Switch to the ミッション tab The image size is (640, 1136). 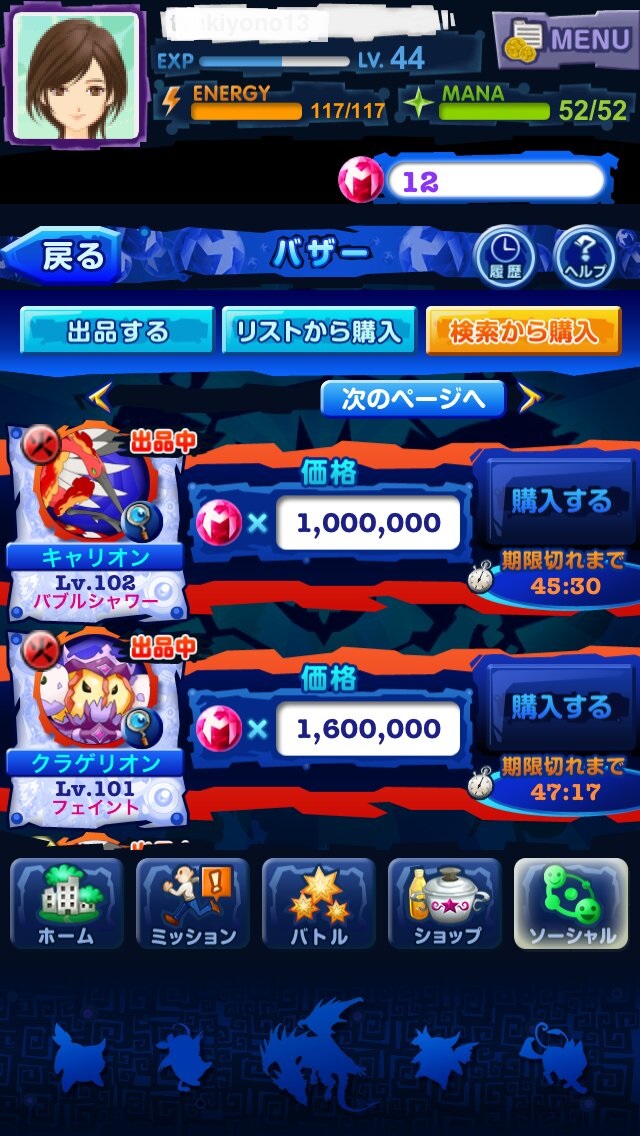pos(193,903)
